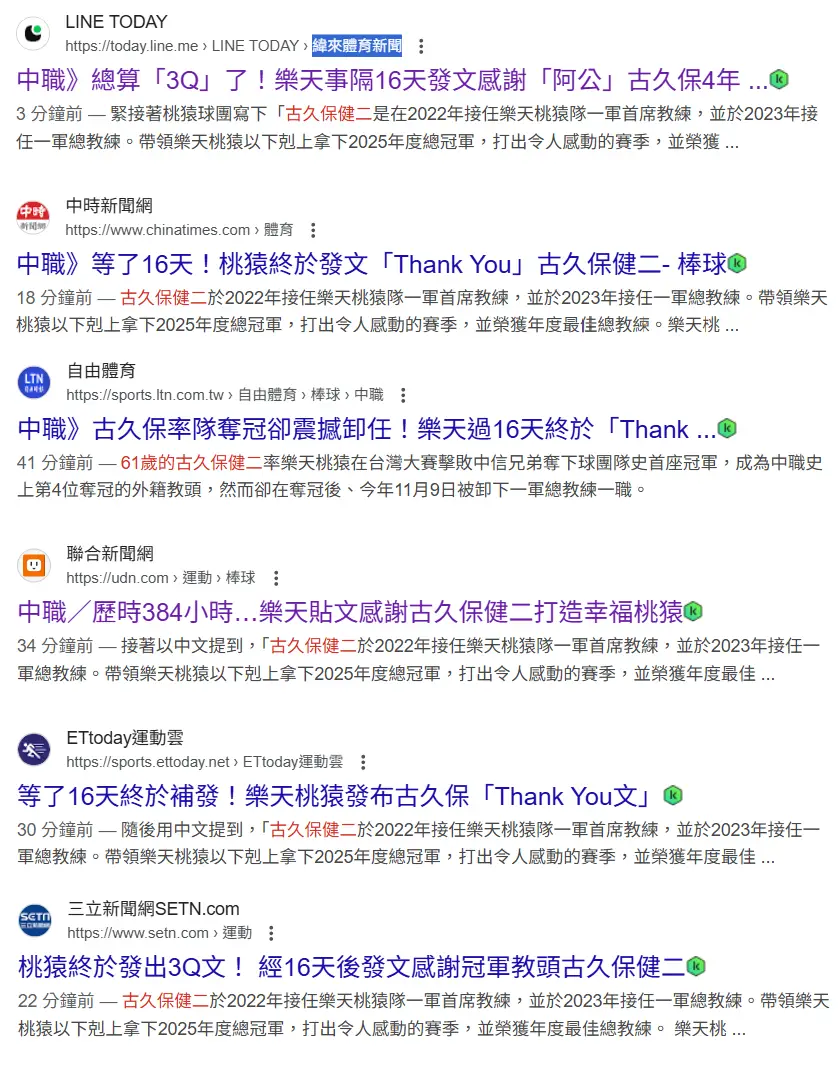Open 聯合新聞網 article 歷時384小時
The width and height of the screenshot is (838, 1083).
pos(350,611)
